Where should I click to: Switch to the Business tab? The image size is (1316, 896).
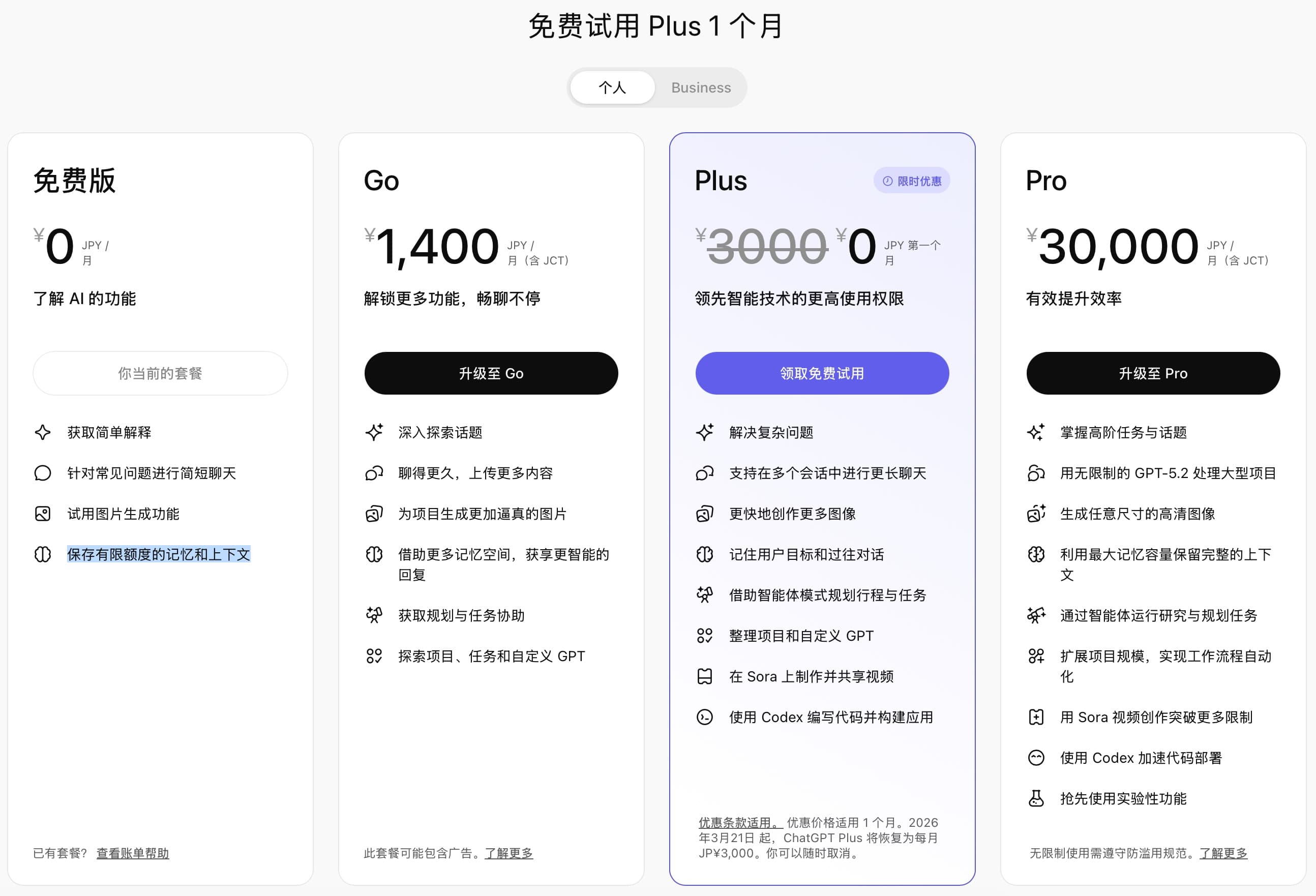click(x=701, y=88)
